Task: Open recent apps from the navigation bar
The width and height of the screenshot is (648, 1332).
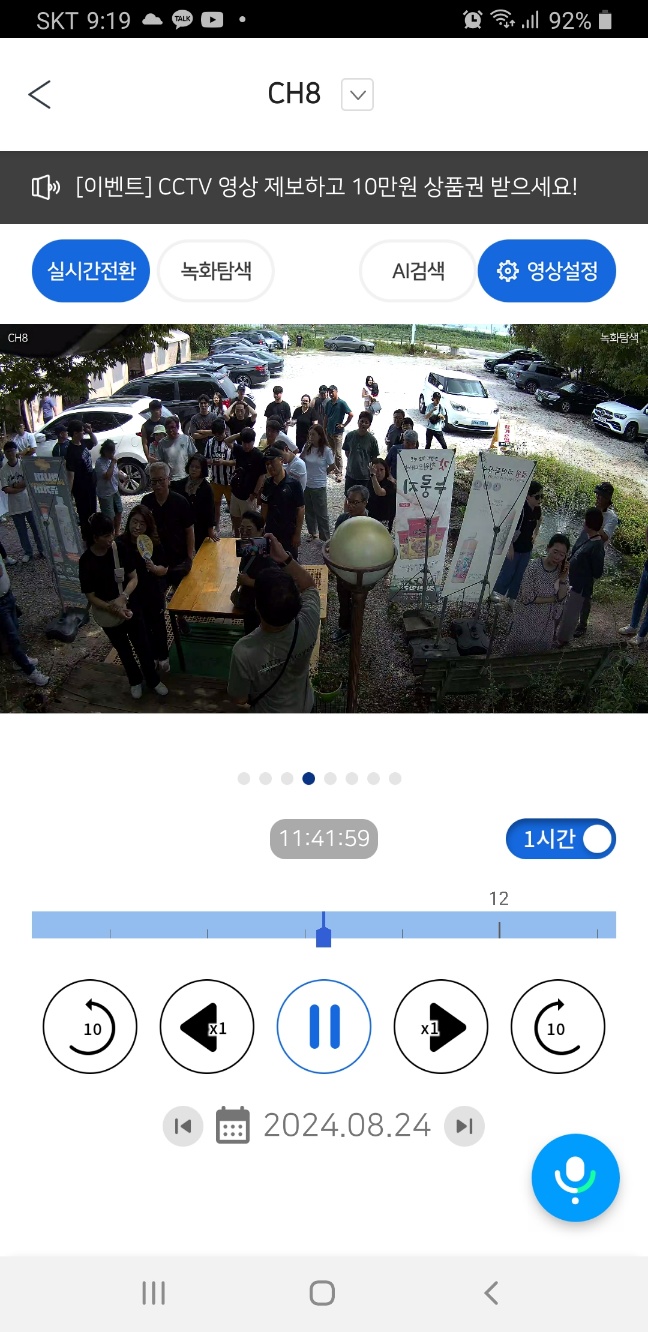Action: point(154,1293)
